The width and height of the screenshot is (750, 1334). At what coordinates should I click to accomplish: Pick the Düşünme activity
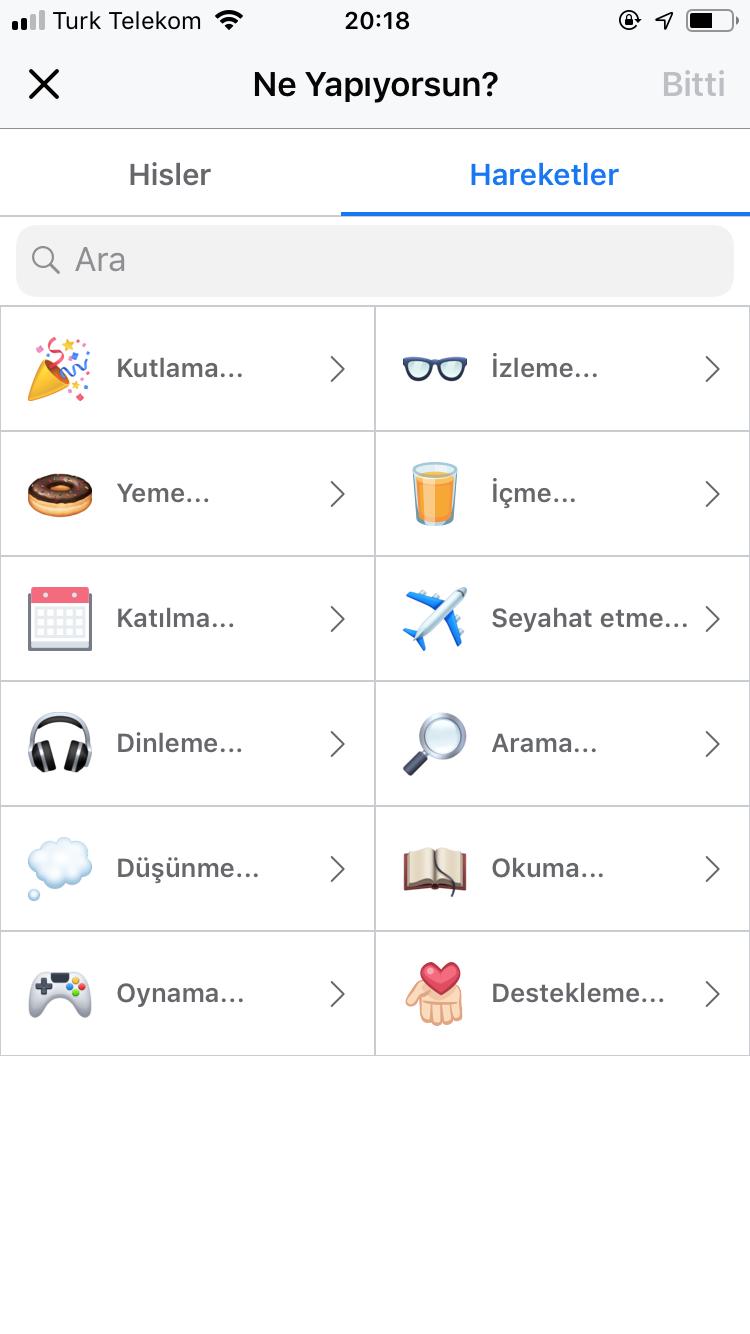click(188, 869)
